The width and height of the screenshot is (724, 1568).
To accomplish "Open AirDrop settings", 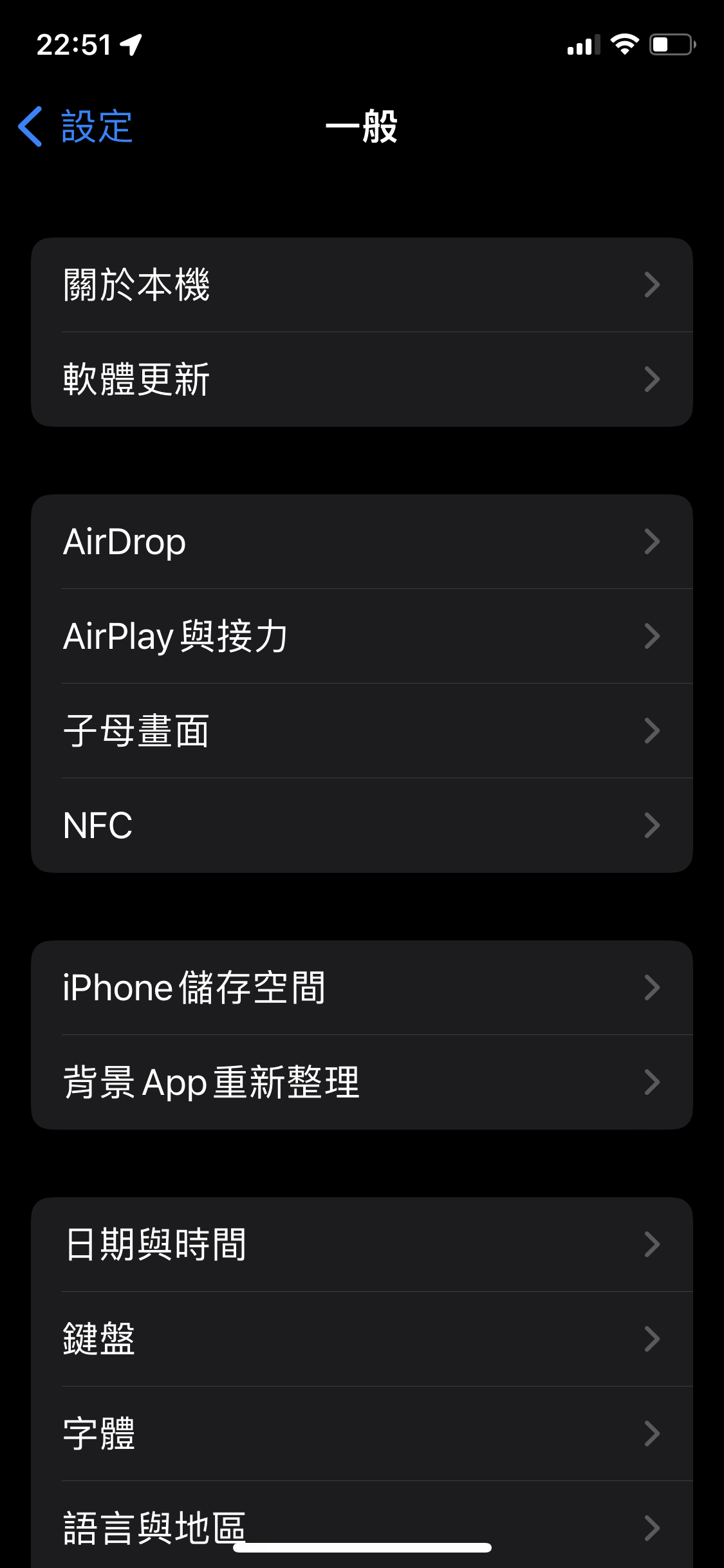I will tap(362, 541).
